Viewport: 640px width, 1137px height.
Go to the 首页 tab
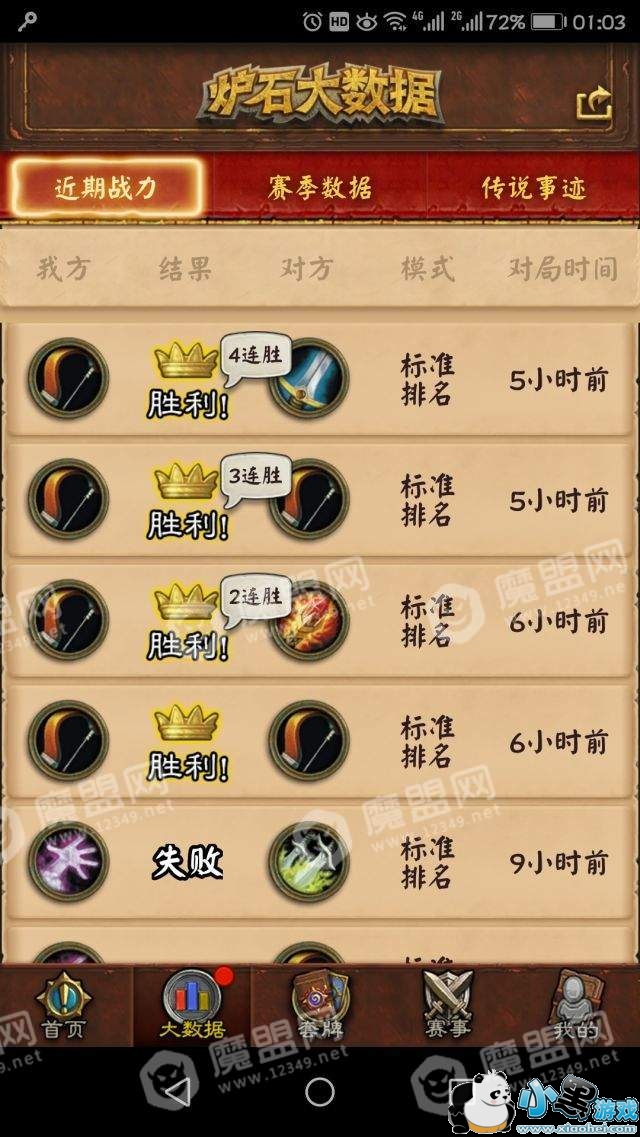[65, 1006]
